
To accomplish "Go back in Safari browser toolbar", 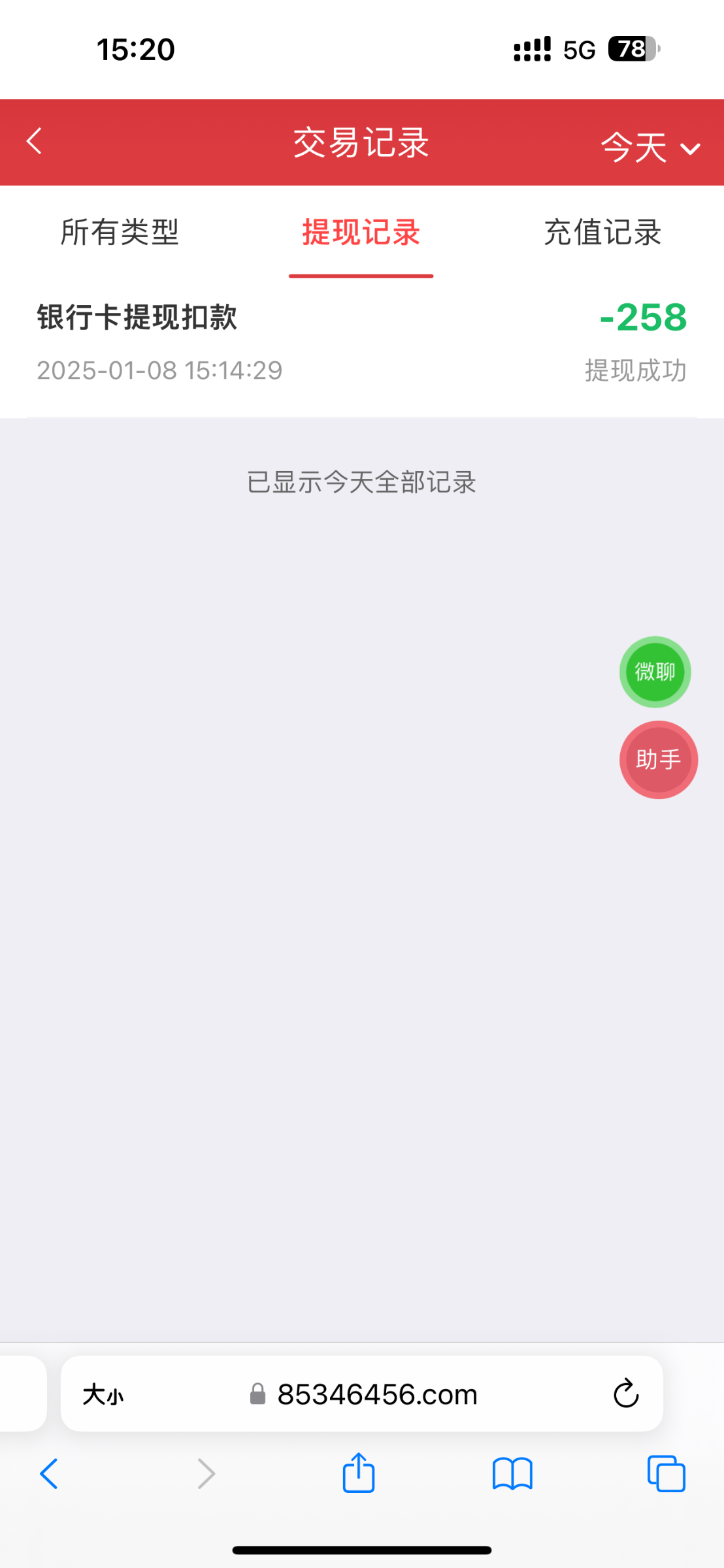I will click(x=49, y=1474).
